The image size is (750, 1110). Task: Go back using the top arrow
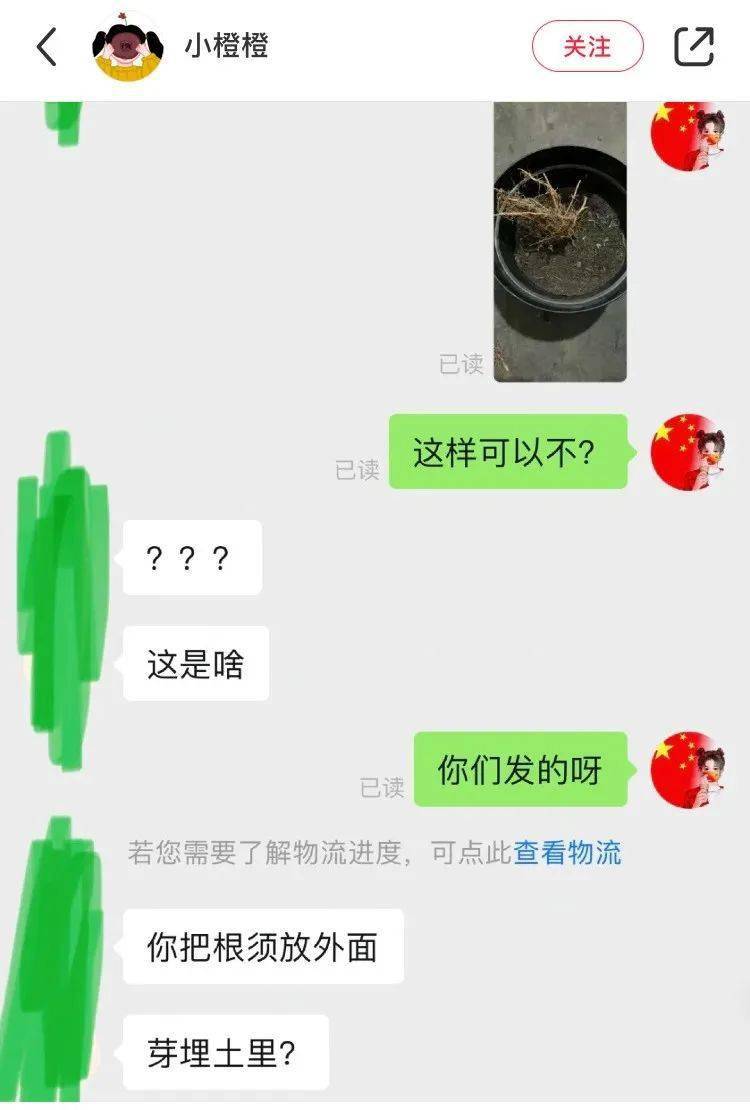click(x=47, y=47)
